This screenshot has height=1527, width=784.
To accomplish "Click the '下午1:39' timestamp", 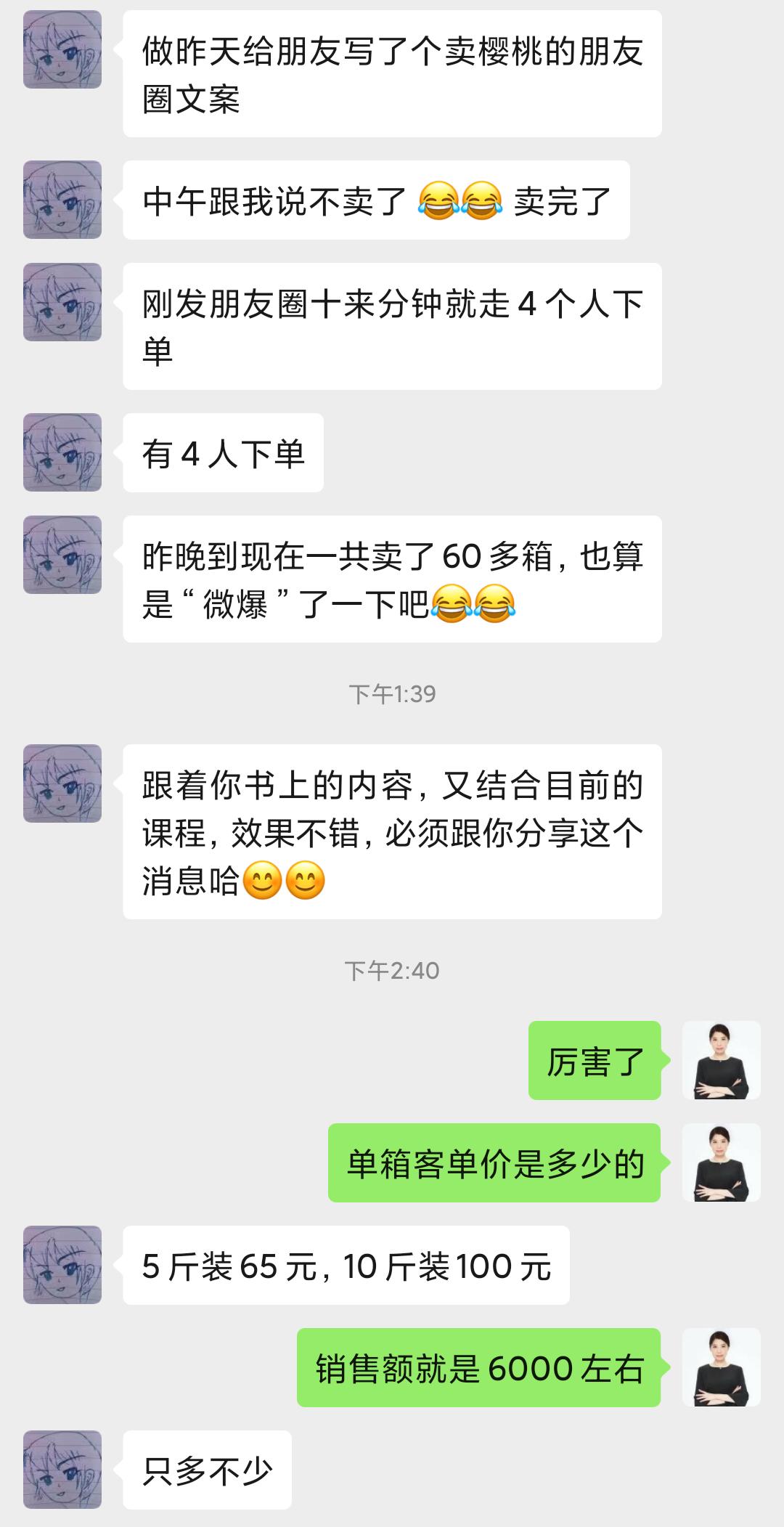I will [x=392, y=693].
